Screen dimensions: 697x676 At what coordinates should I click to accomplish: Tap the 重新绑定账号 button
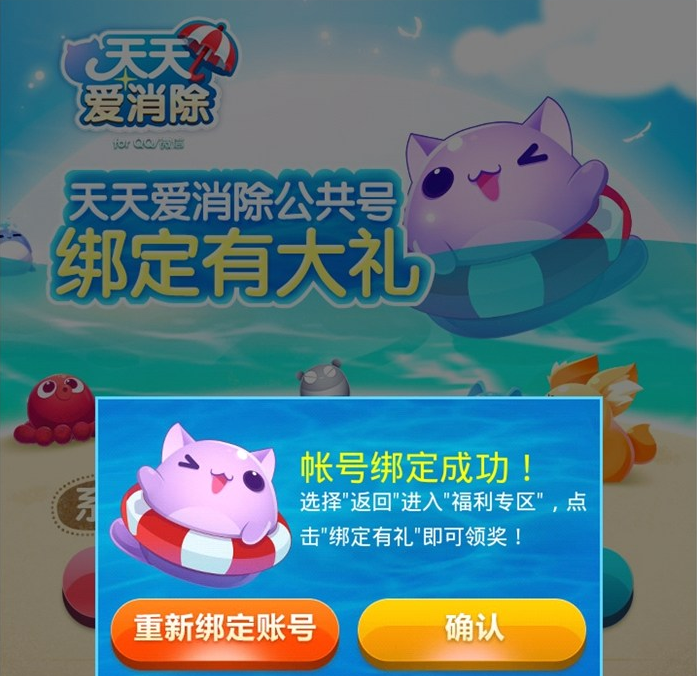[x=225, y=630]
